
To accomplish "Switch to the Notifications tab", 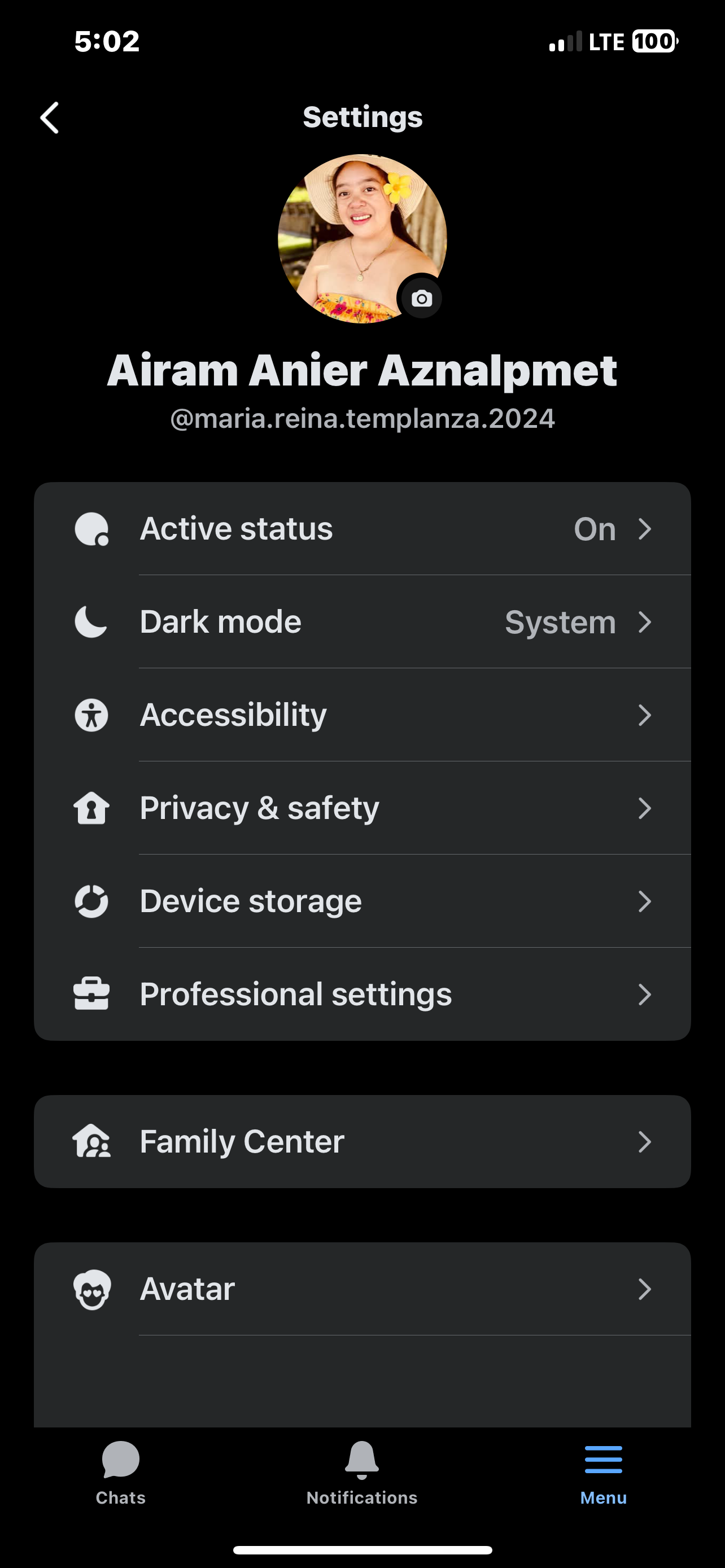I will pyautogui.click(x=361, y=1472).
